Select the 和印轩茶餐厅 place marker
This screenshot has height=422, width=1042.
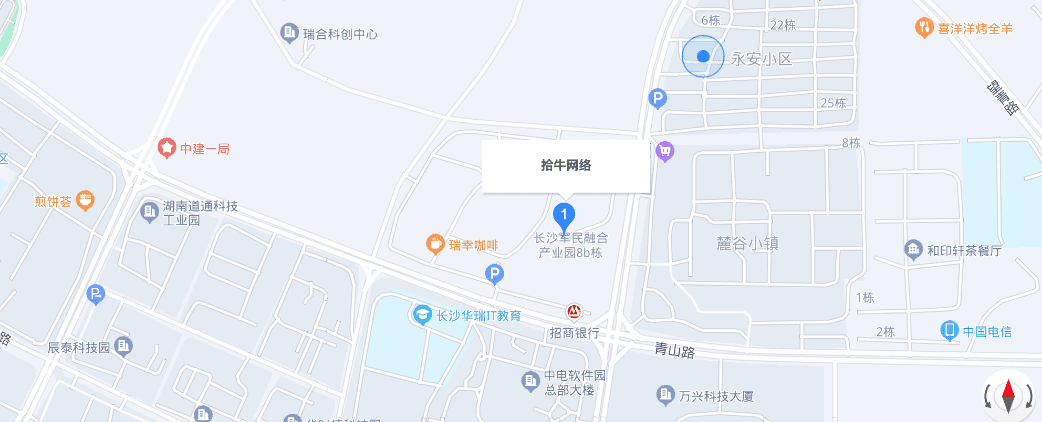(x=912, y=249)
